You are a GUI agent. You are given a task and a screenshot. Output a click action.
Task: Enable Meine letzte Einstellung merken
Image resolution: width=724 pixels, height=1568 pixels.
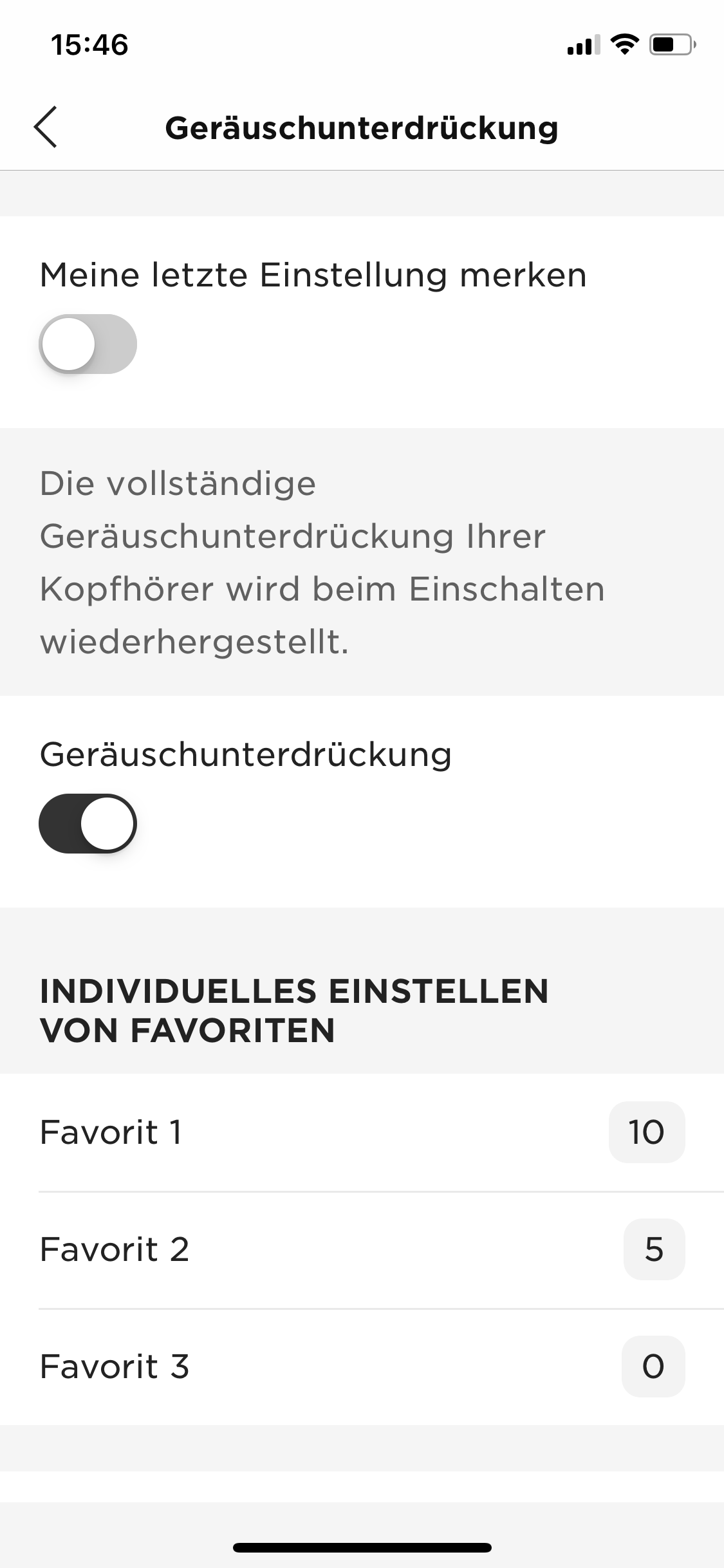coord(88,344)
